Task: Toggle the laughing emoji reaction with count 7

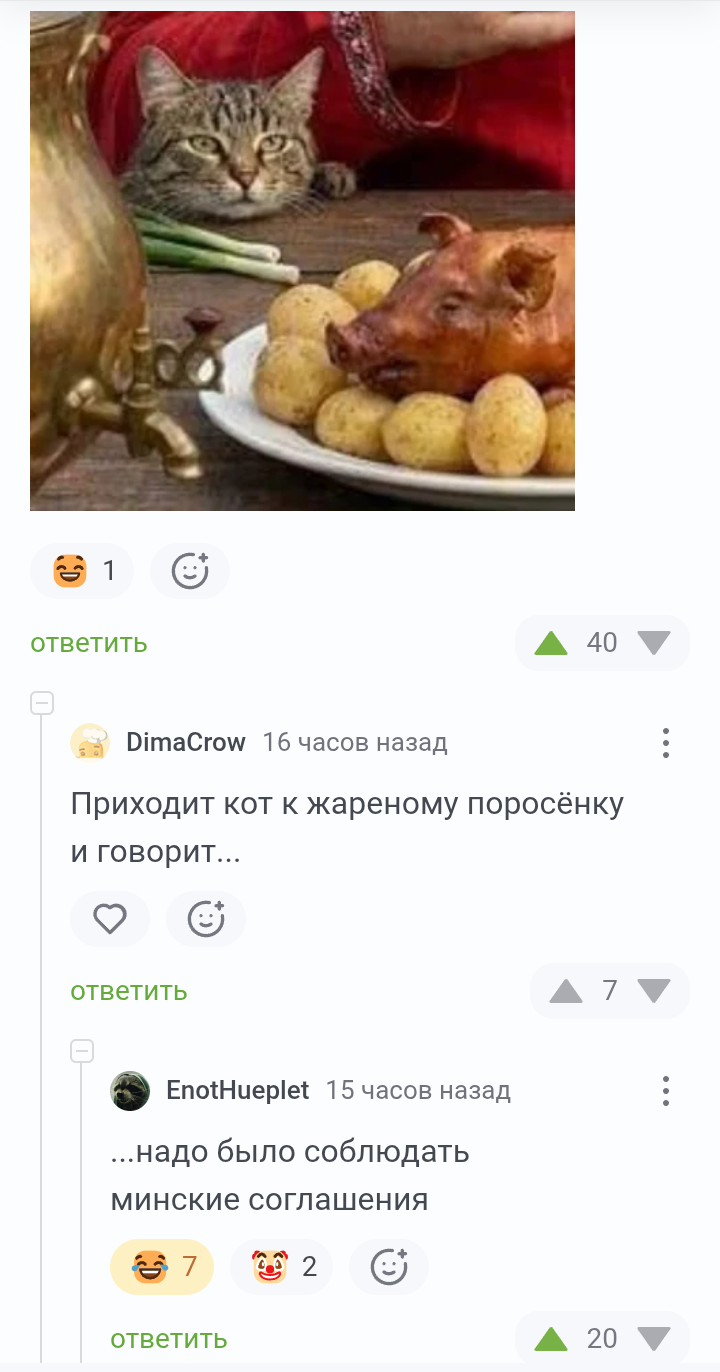Action: 162,1267
